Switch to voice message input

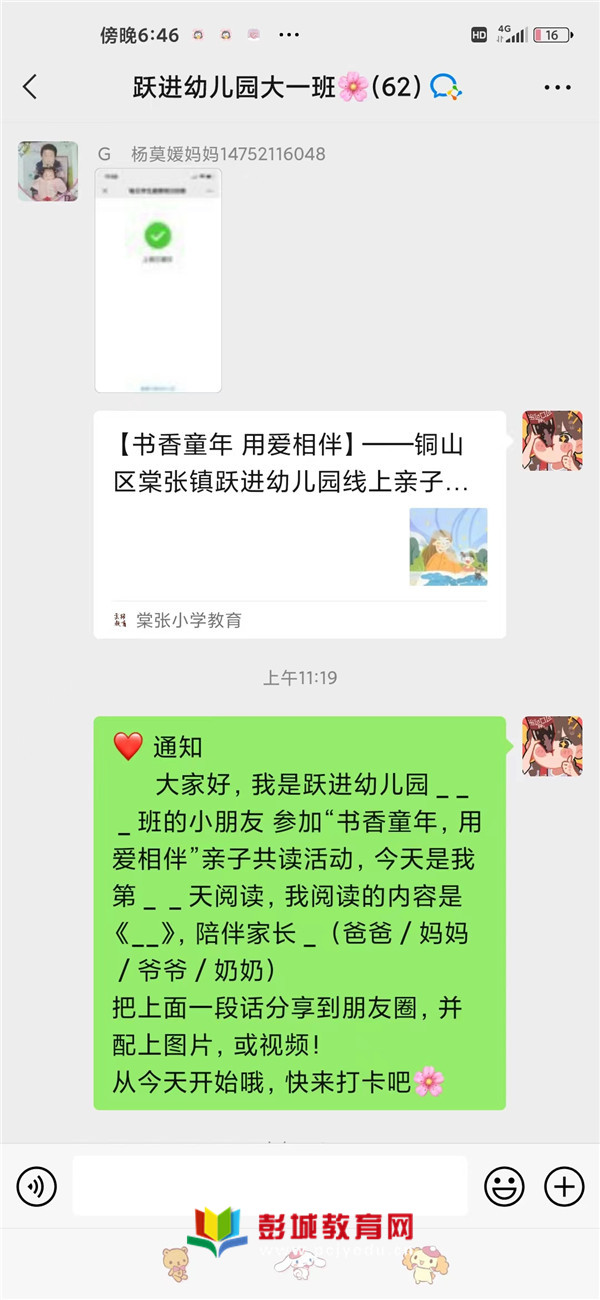(x=37, y=1186)
